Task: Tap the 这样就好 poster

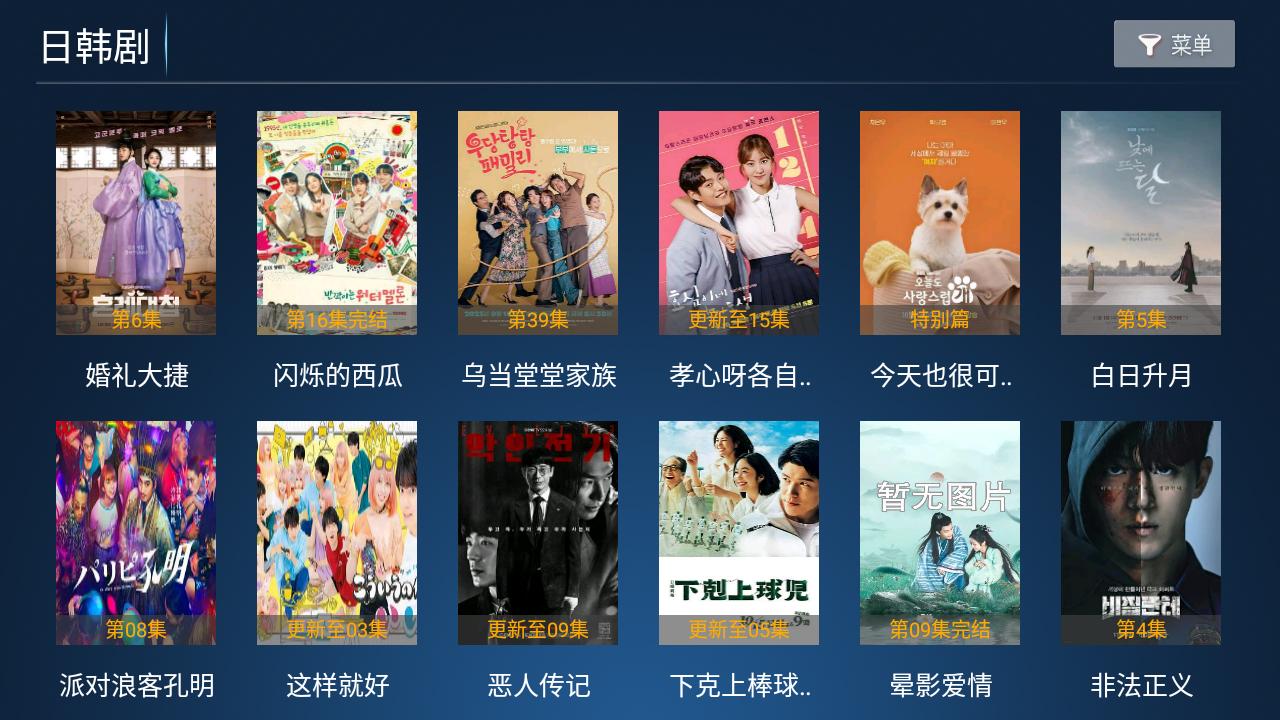Action: 337,533
